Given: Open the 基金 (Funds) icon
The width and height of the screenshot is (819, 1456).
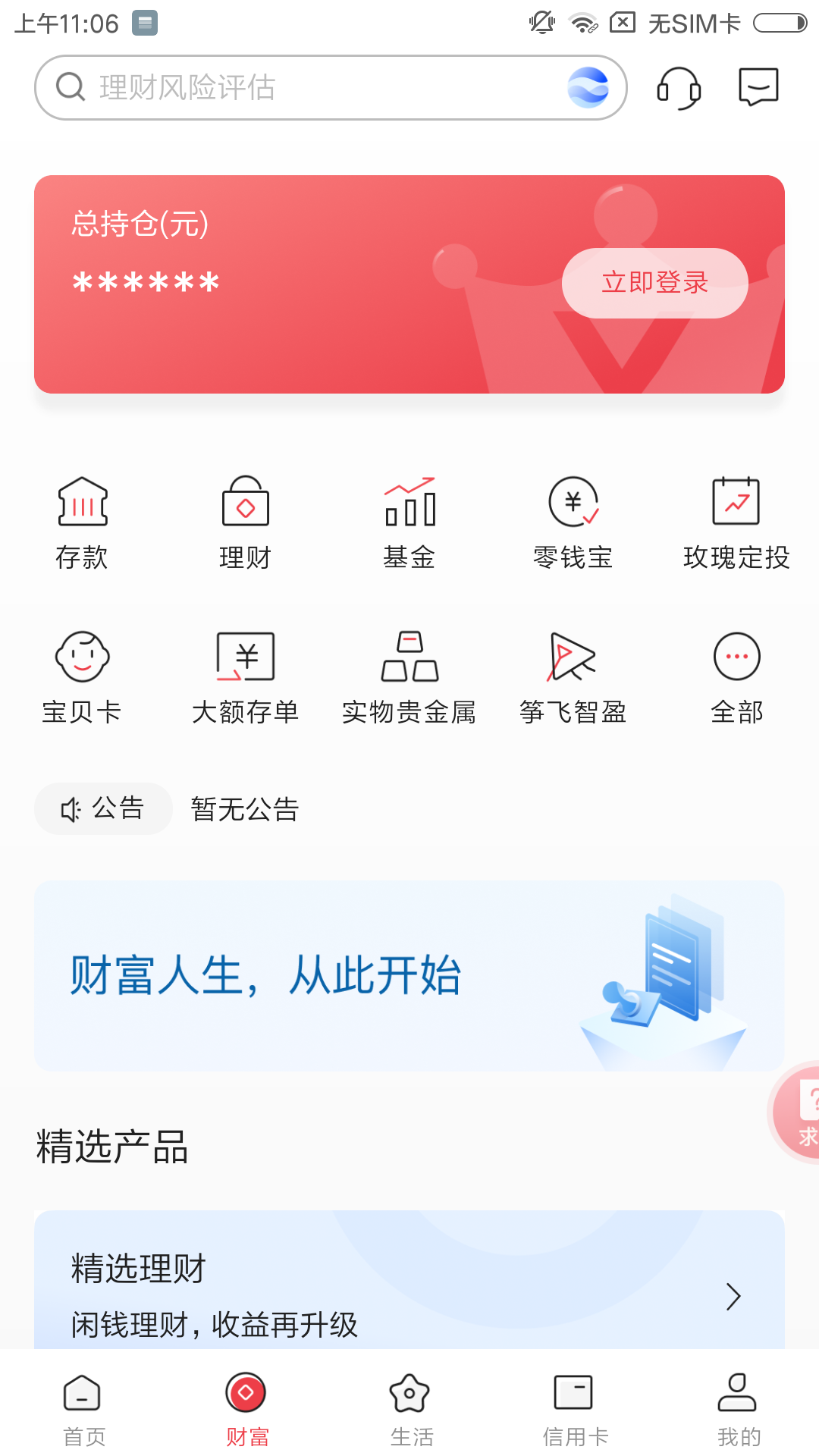Looking at the screenshot, I should (x=409, y=519).
